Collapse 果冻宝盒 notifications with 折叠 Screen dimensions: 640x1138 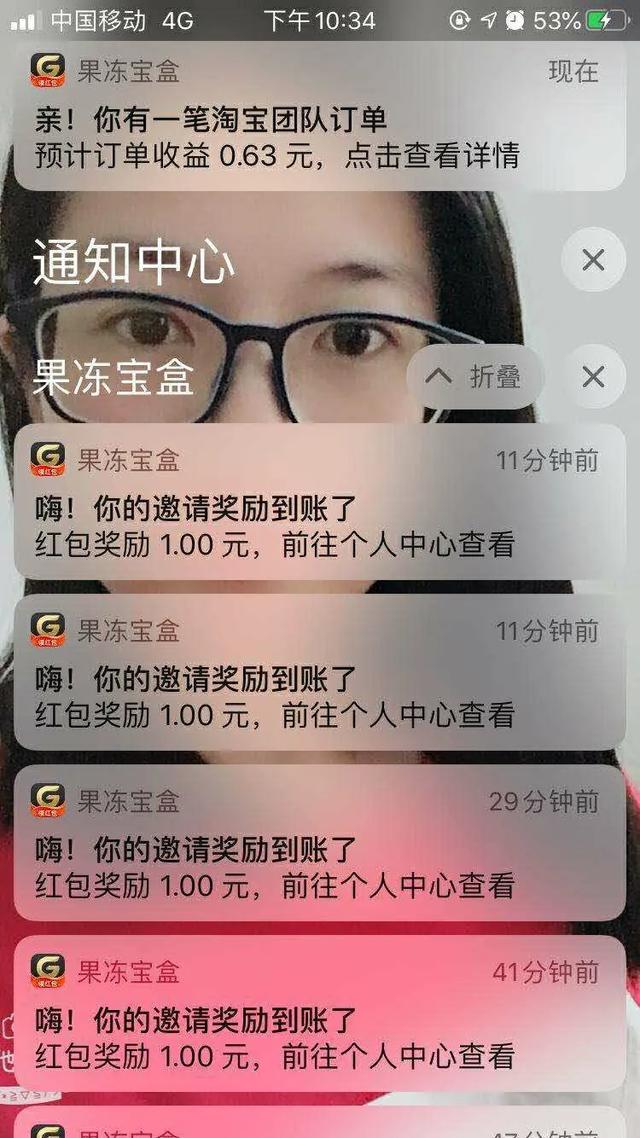click(x=476, y=377)
